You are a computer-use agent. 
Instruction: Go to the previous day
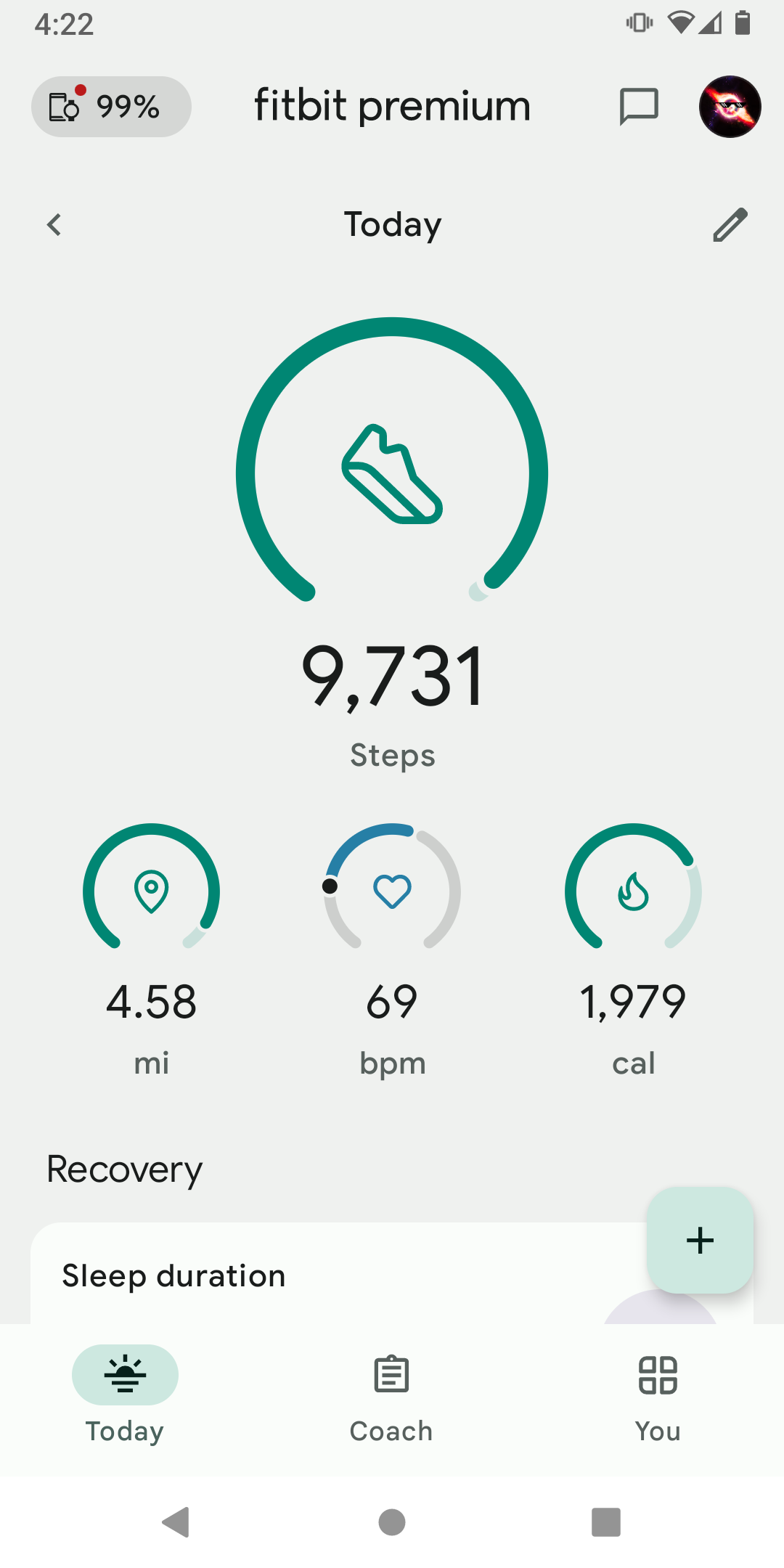pos(54,225)
